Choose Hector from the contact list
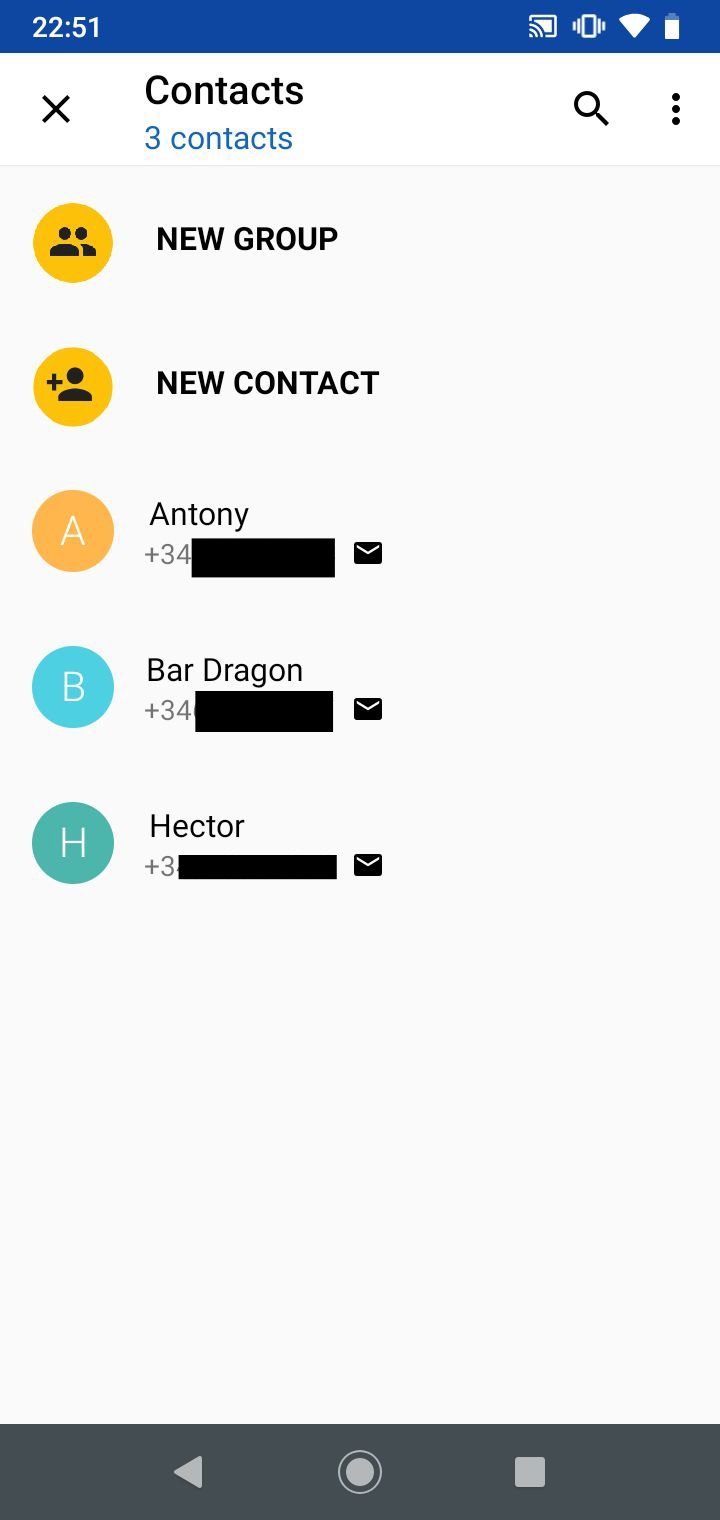 click(x=360, y=843)
